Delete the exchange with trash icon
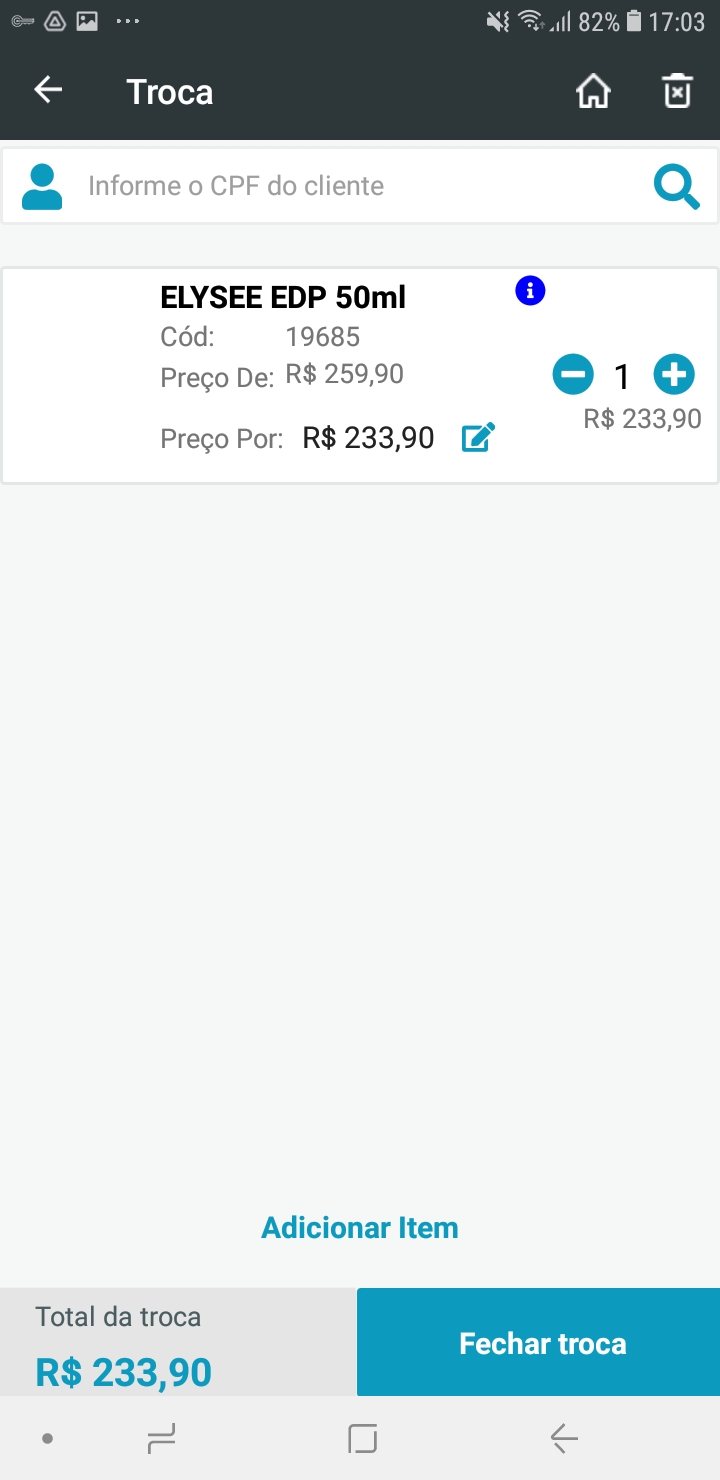 coord(677,92)
